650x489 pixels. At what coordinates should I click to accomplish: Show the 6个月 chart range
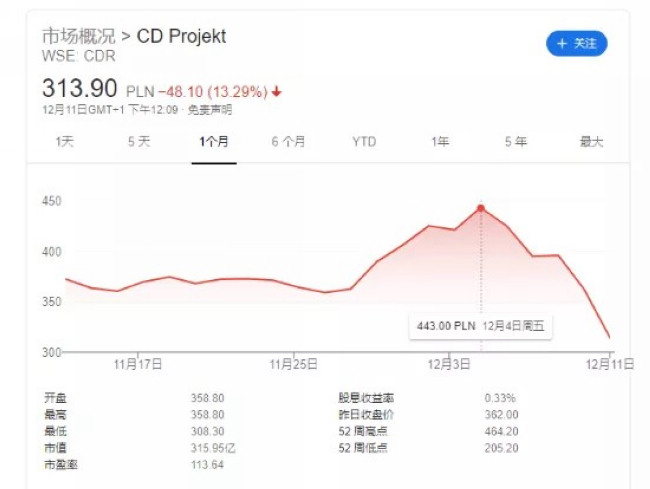pos(288,142)
